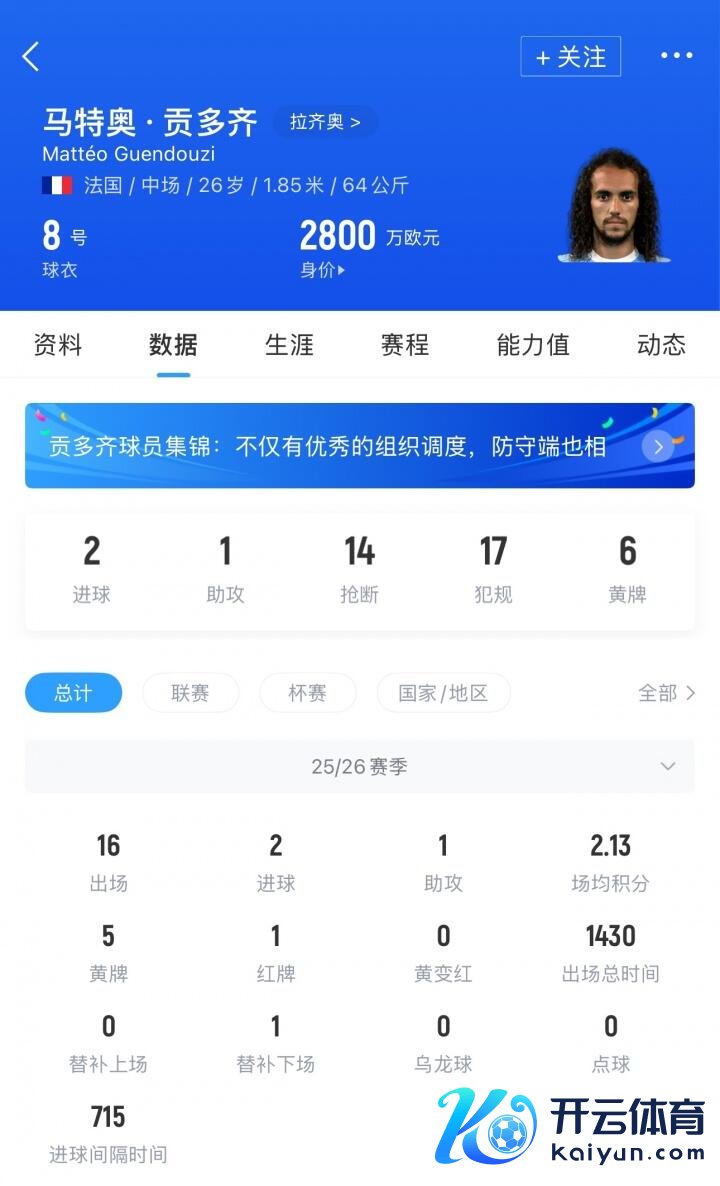Viewport: 720px width, 1186px height.
Task: Open the 贡多齐球员集锦 highlights banner
Action: [x=360, y=446]
